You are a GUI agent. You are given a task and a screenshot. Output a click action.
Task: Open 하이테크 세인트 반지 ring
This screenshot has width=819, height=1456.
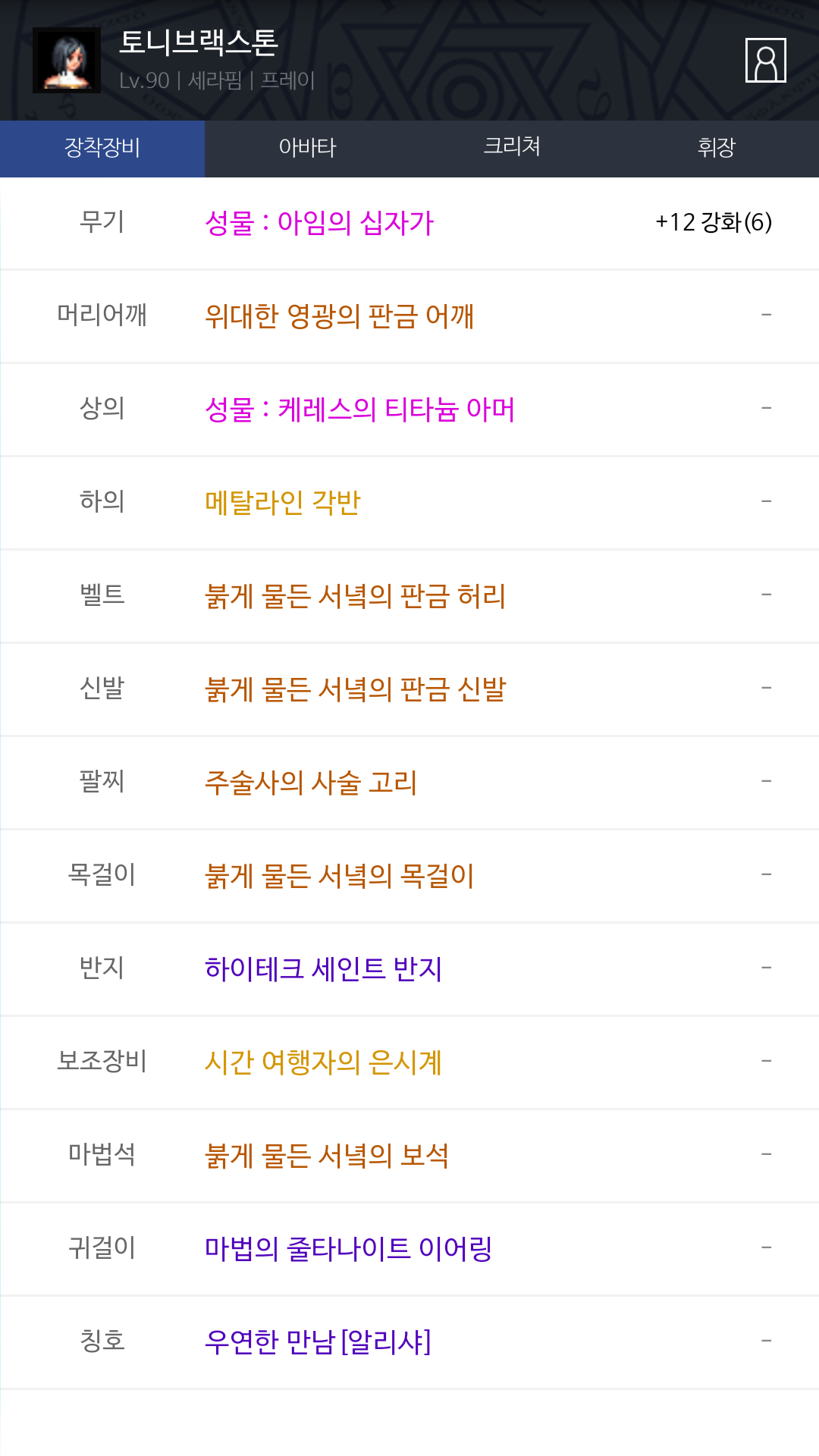click(x=323, y=969)
